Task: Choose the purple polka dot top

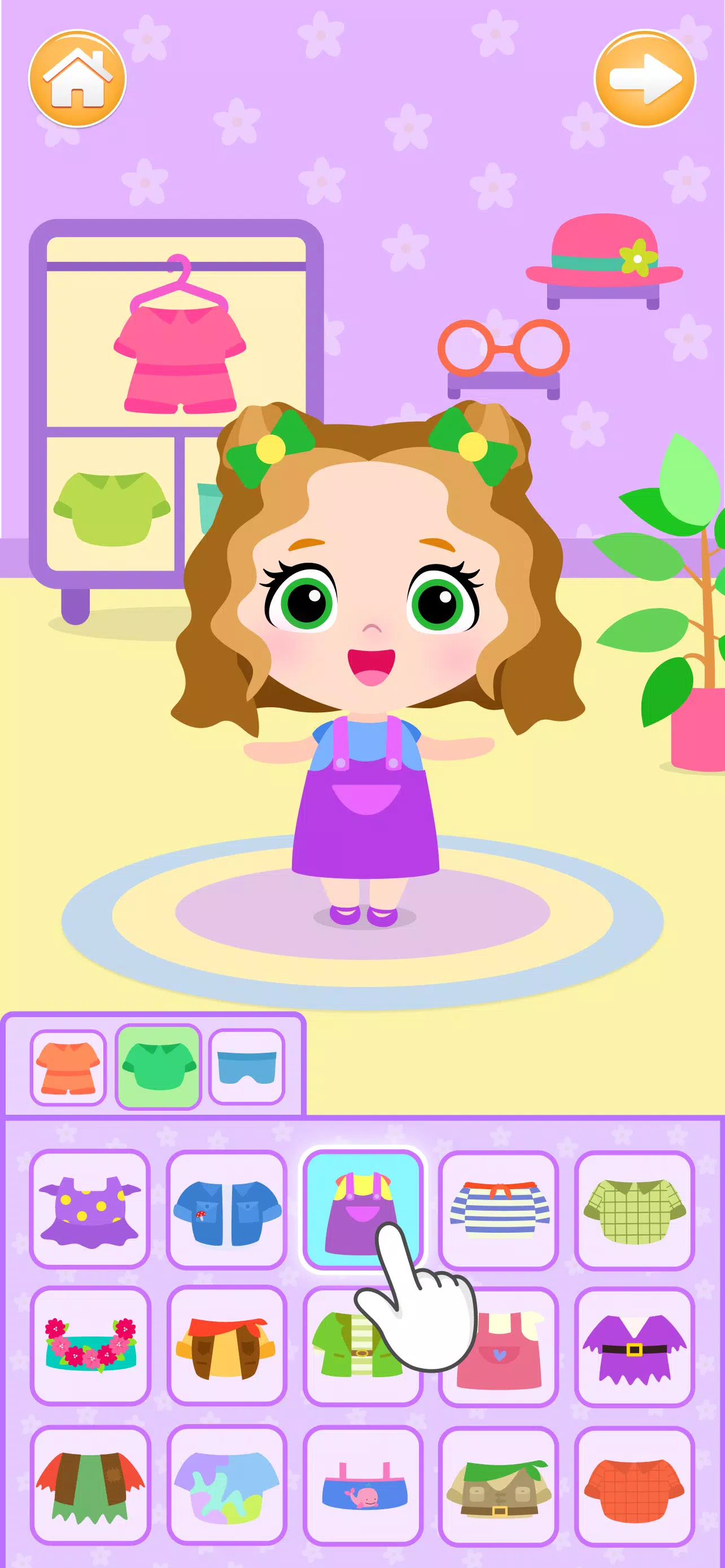Action: click(90, 1208)
